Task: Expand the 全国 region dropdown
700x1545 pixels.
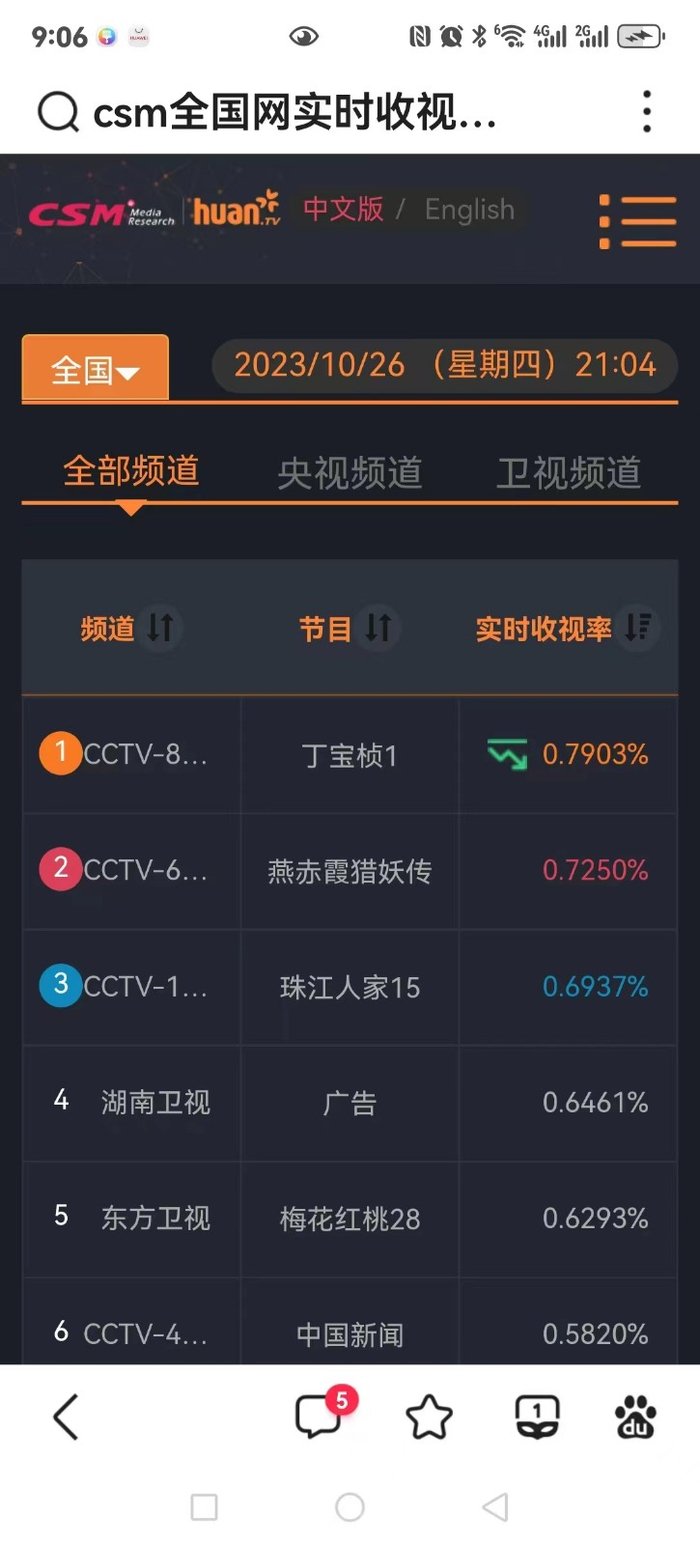Action: (x=95, y=368)
